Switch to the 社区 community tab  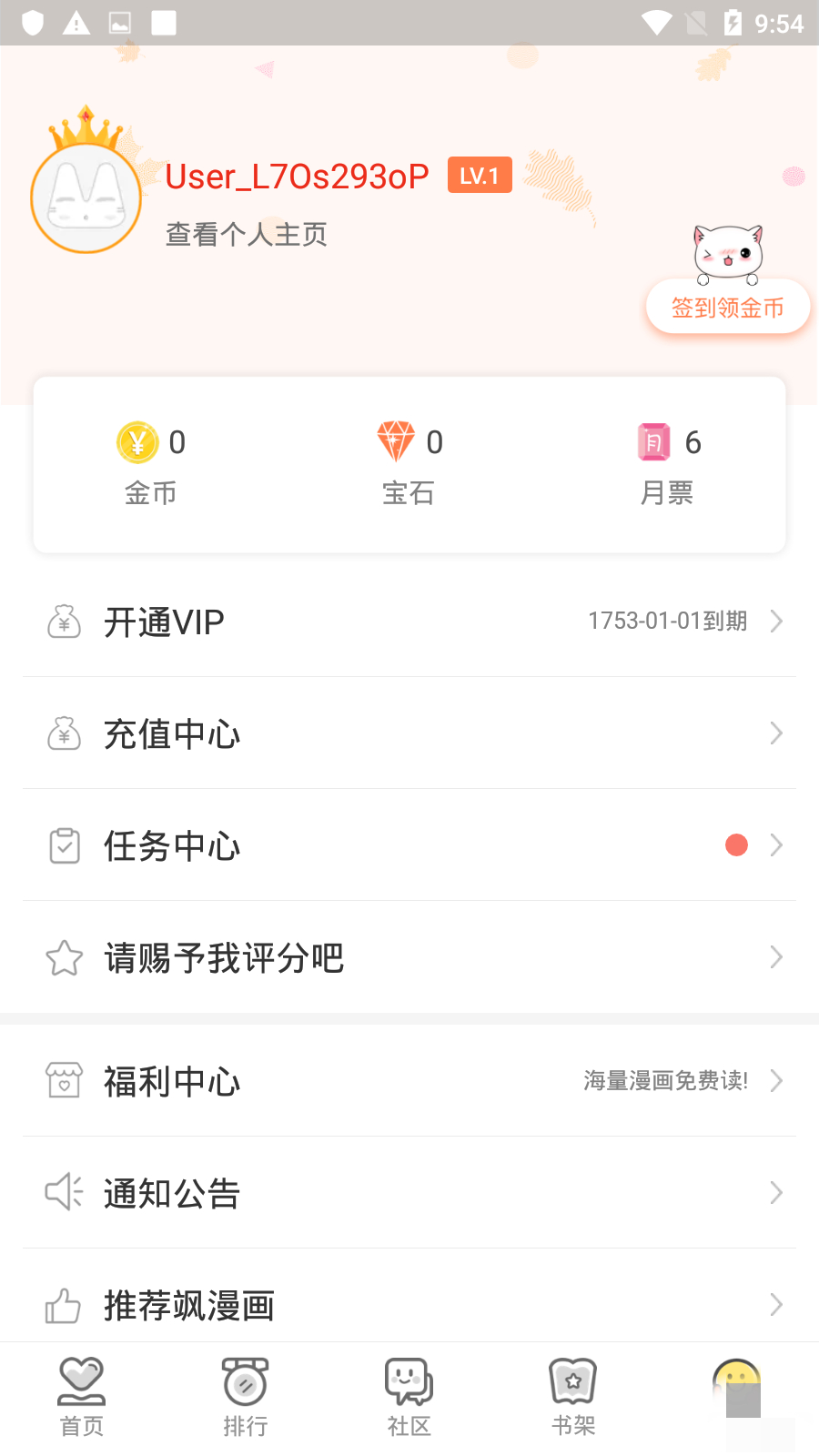(409, 1399)
